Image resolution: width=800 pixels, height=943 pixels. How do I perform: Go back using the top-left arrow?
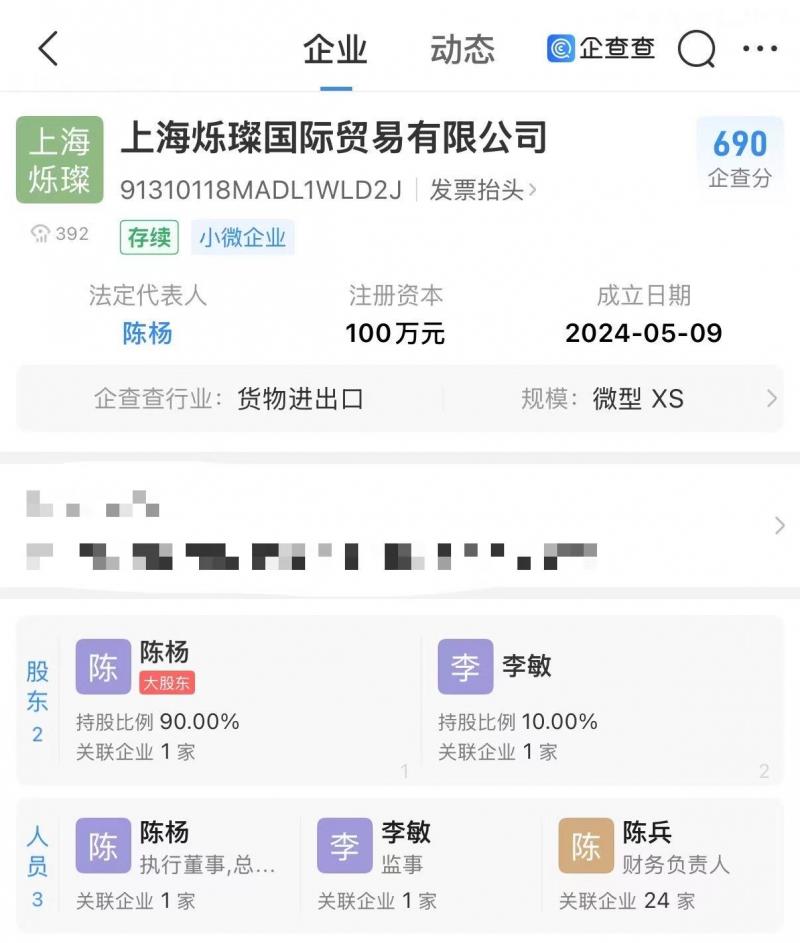[48, 48]
